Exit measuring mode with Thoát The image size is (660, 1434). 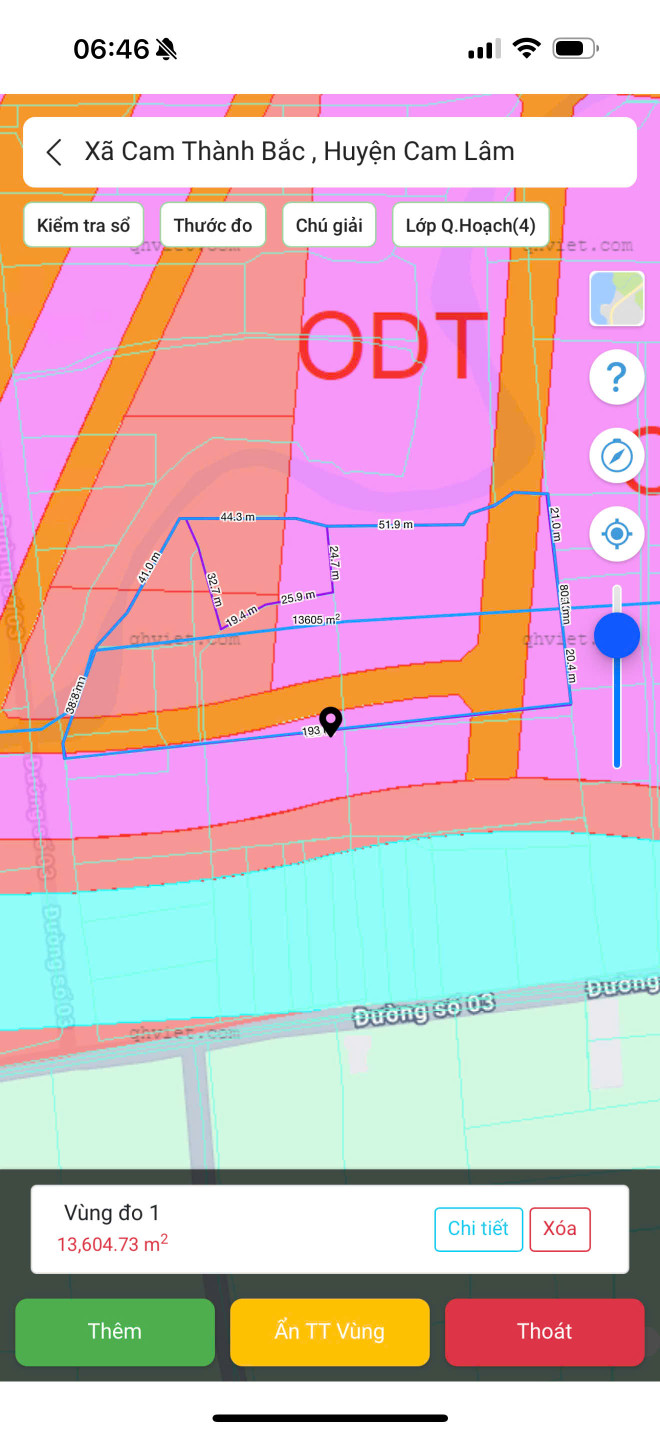coord(544,1331)
